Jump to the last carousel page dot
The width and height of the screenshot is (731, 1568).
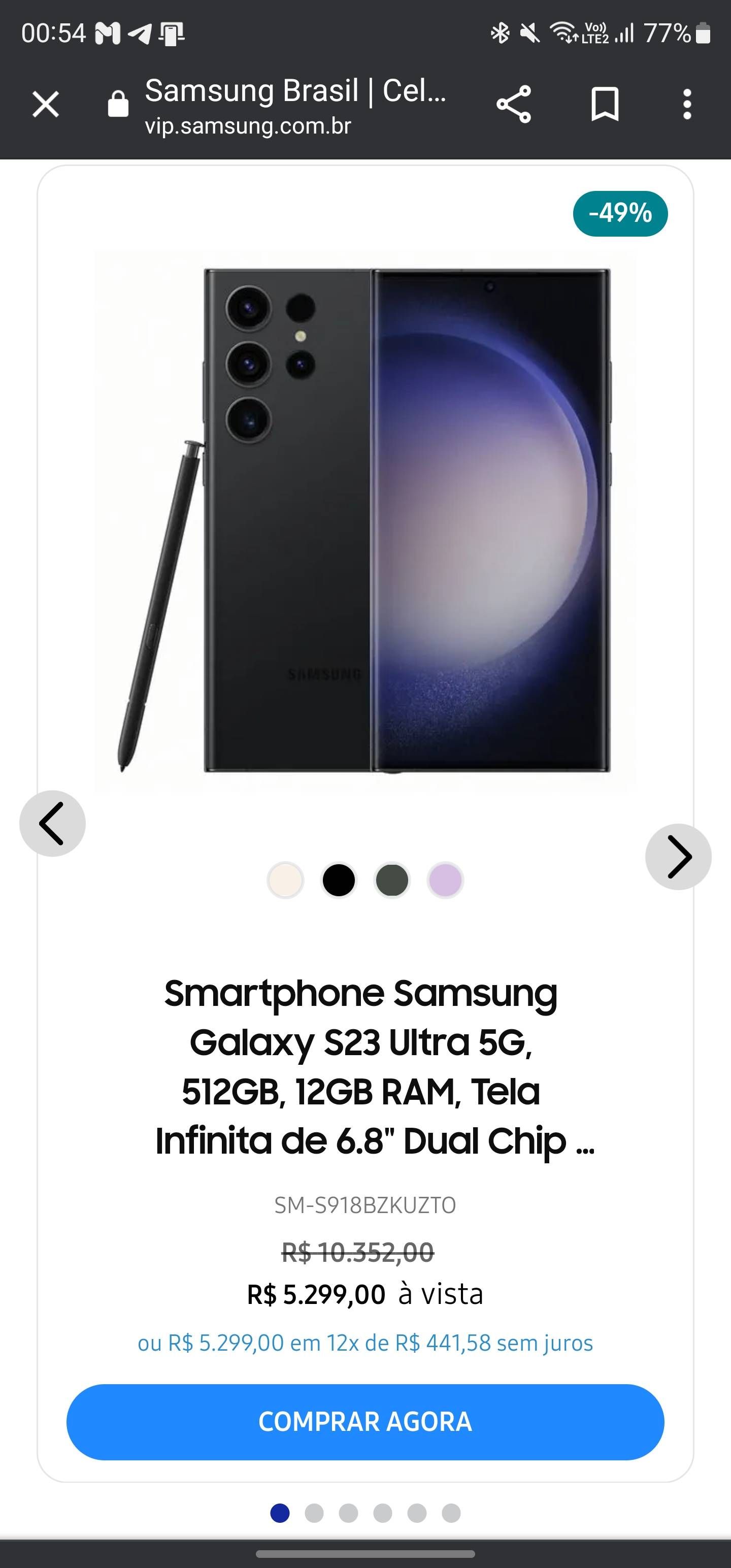[451, 1513]
